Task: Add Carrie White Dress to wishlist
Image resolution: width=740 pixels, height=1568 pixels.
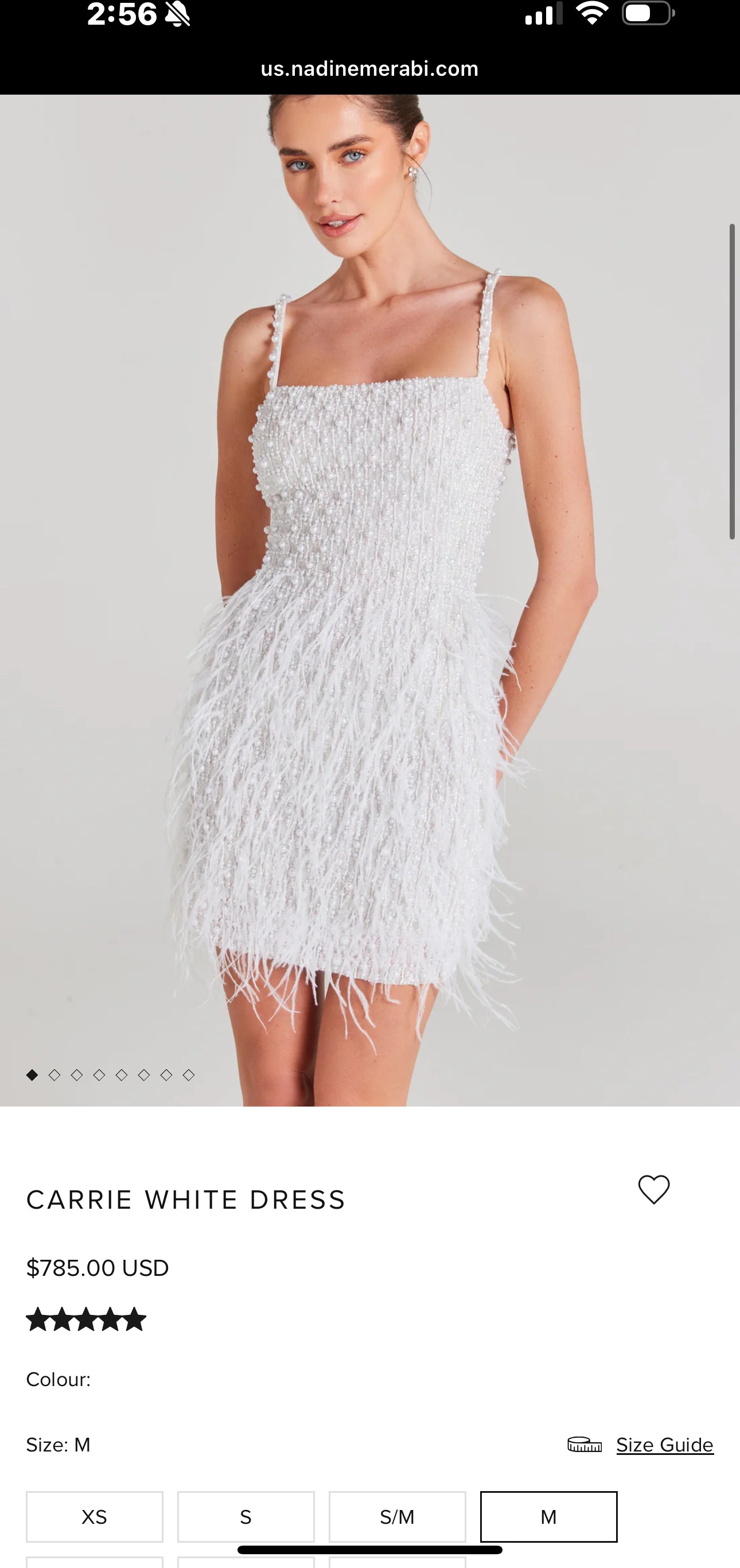Action: click(653, 1189)
